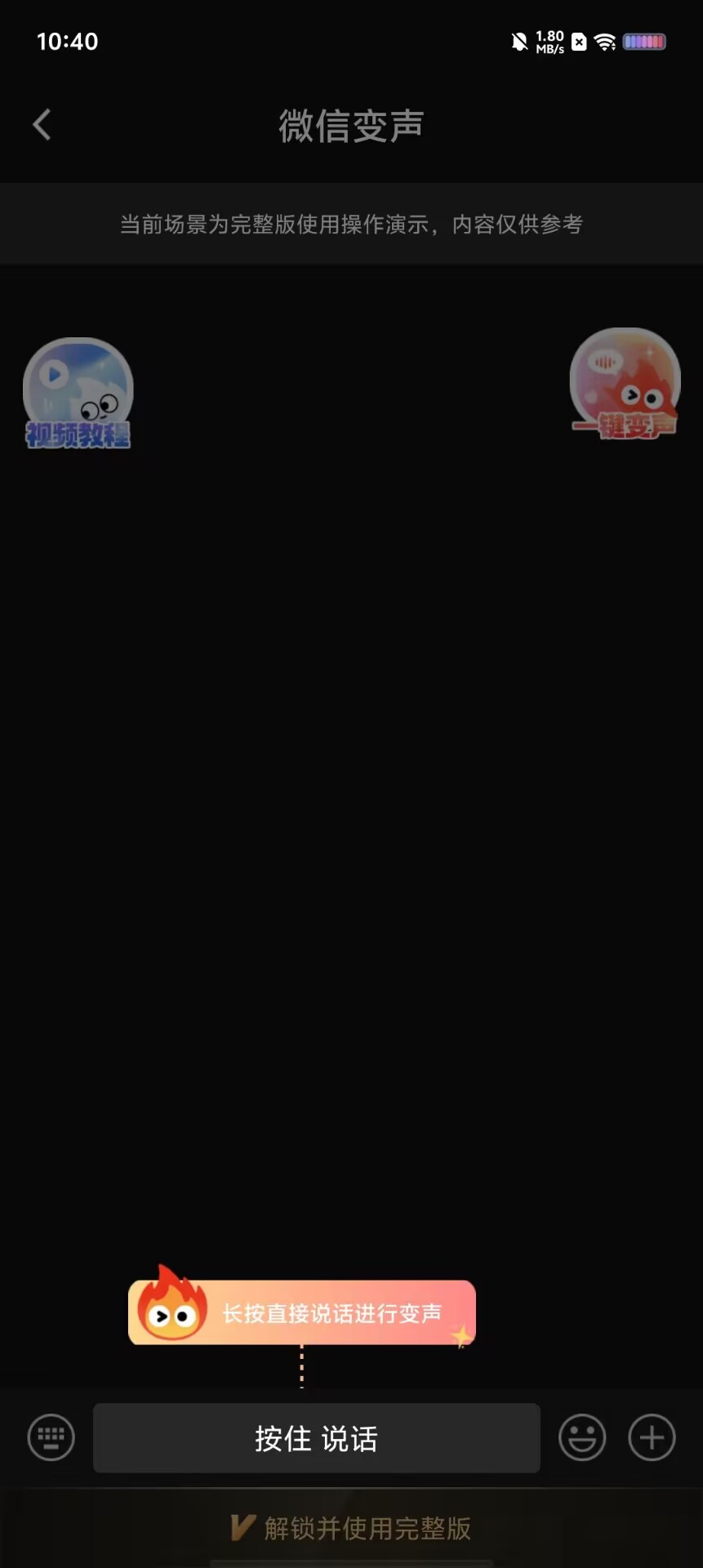The height and width of the screenshot is (1568, 703).
Task: Switch to keyboard input icon
Action: pyautogui.click(x=51, y=1437)
